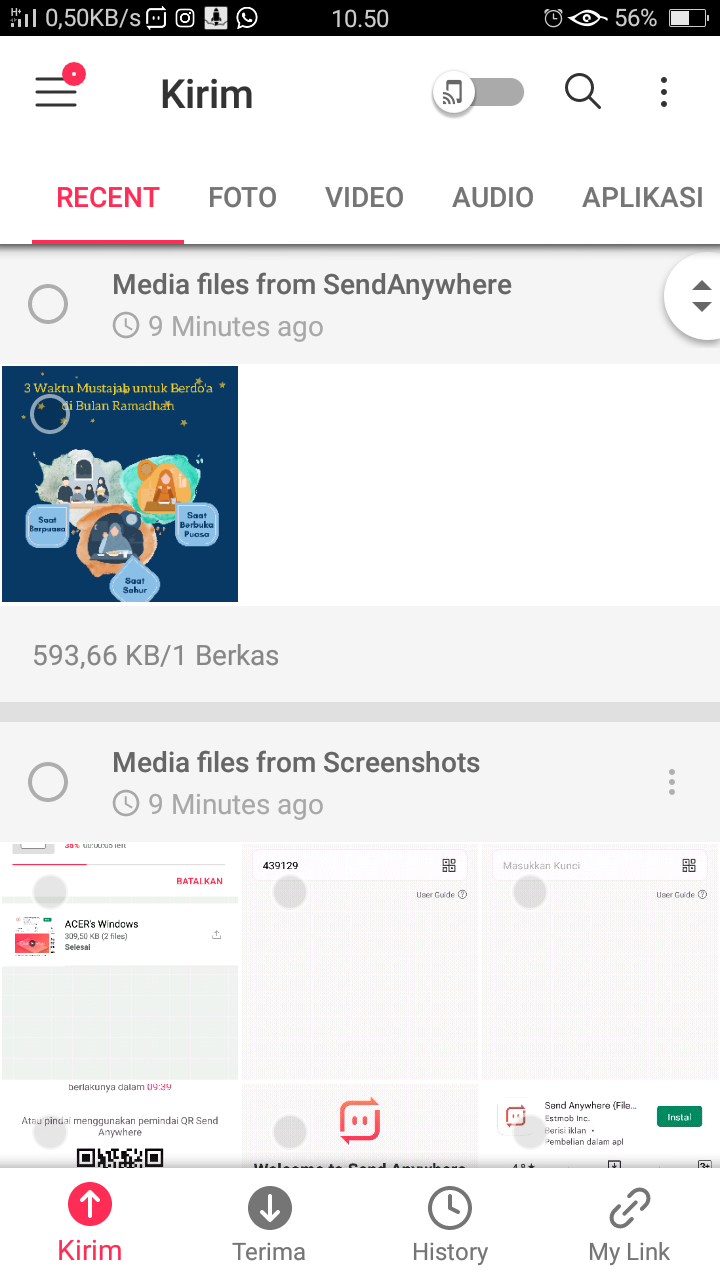
Task: Toggle the device cast switch
Action: [x=479, y=93]
